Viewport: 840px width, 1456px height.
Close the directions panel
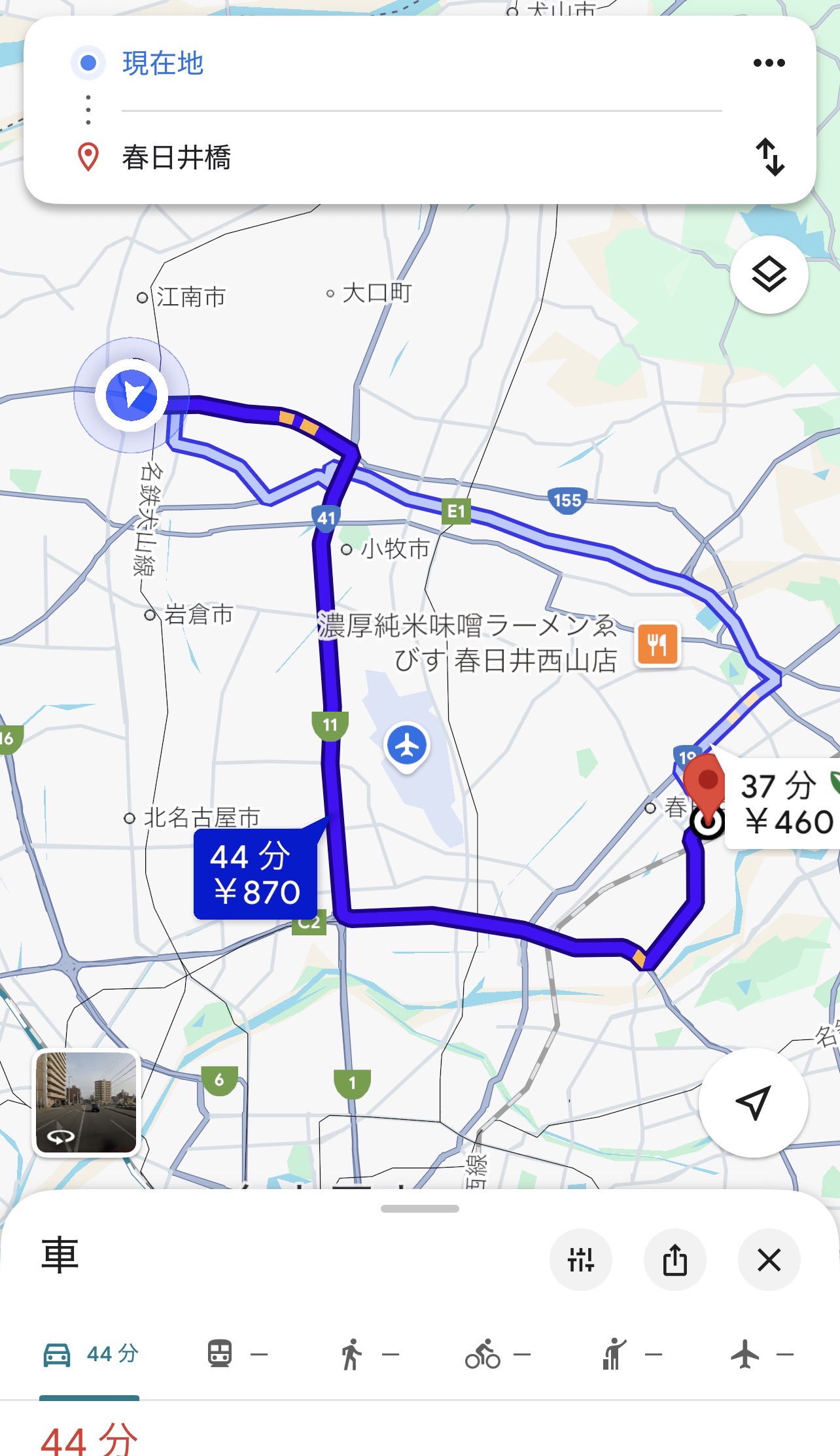click(769, 1259)
